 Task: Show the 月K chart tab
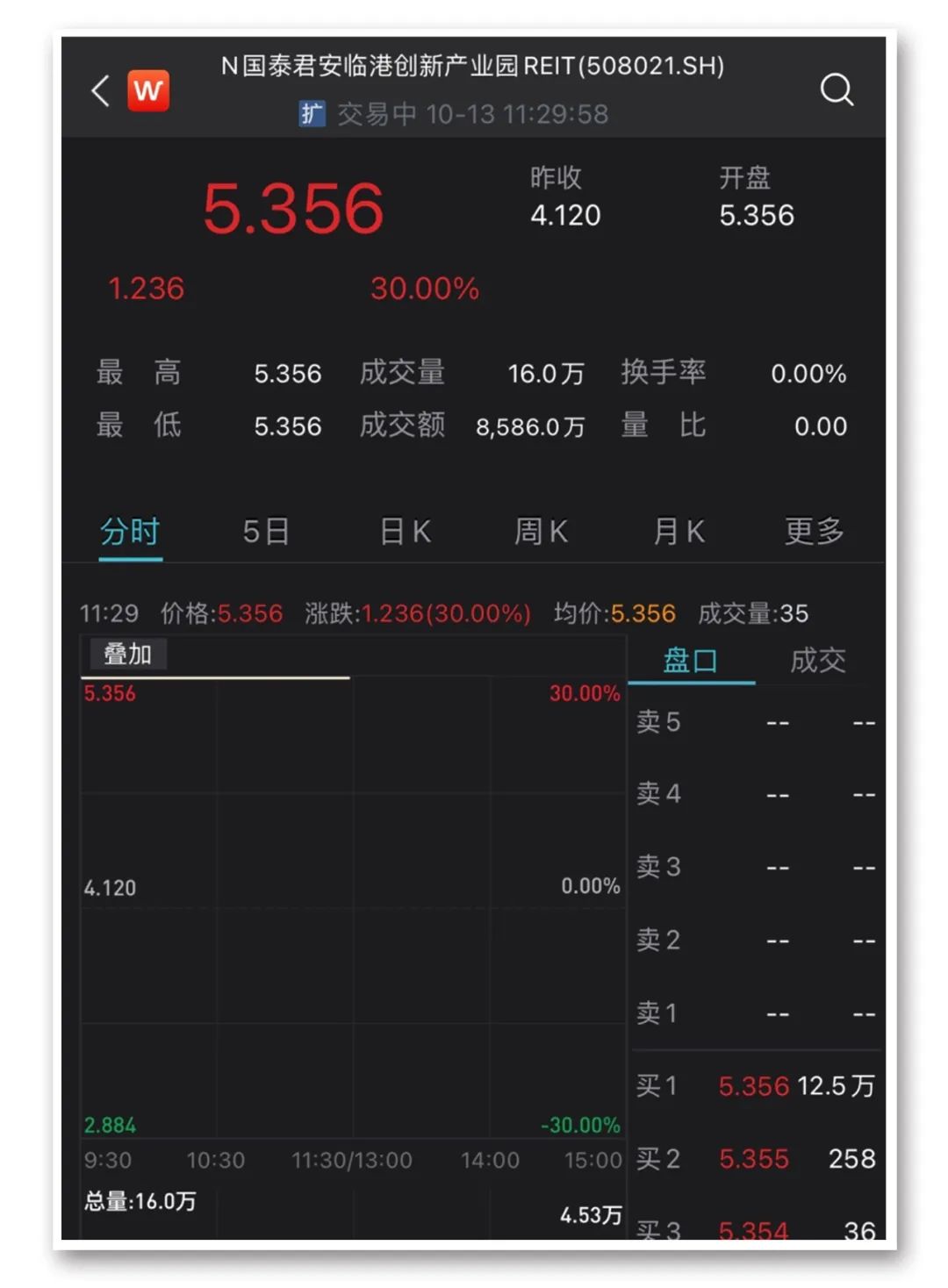pyautogui.click(x=679, y=532)
